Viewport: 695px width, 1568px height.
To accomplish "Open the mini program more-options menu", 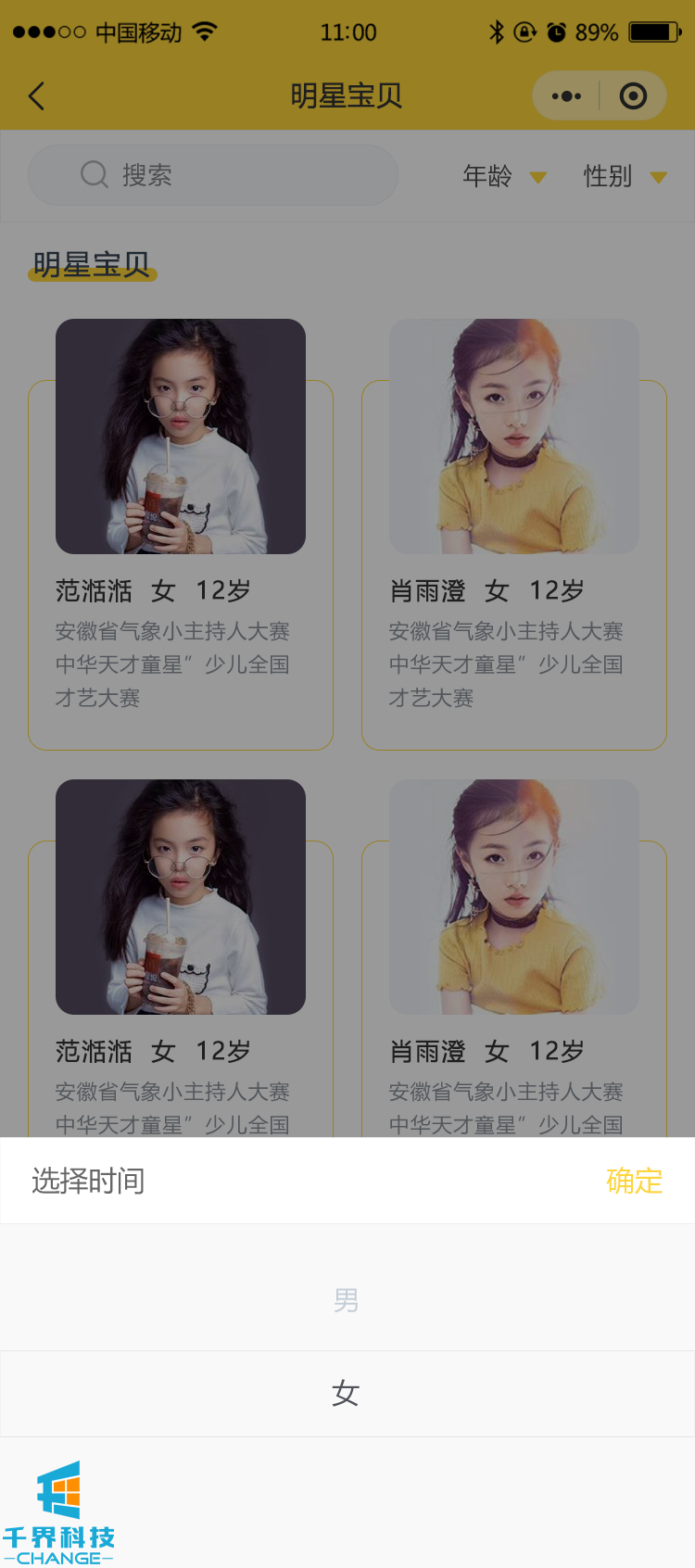I will coord(566,96).
